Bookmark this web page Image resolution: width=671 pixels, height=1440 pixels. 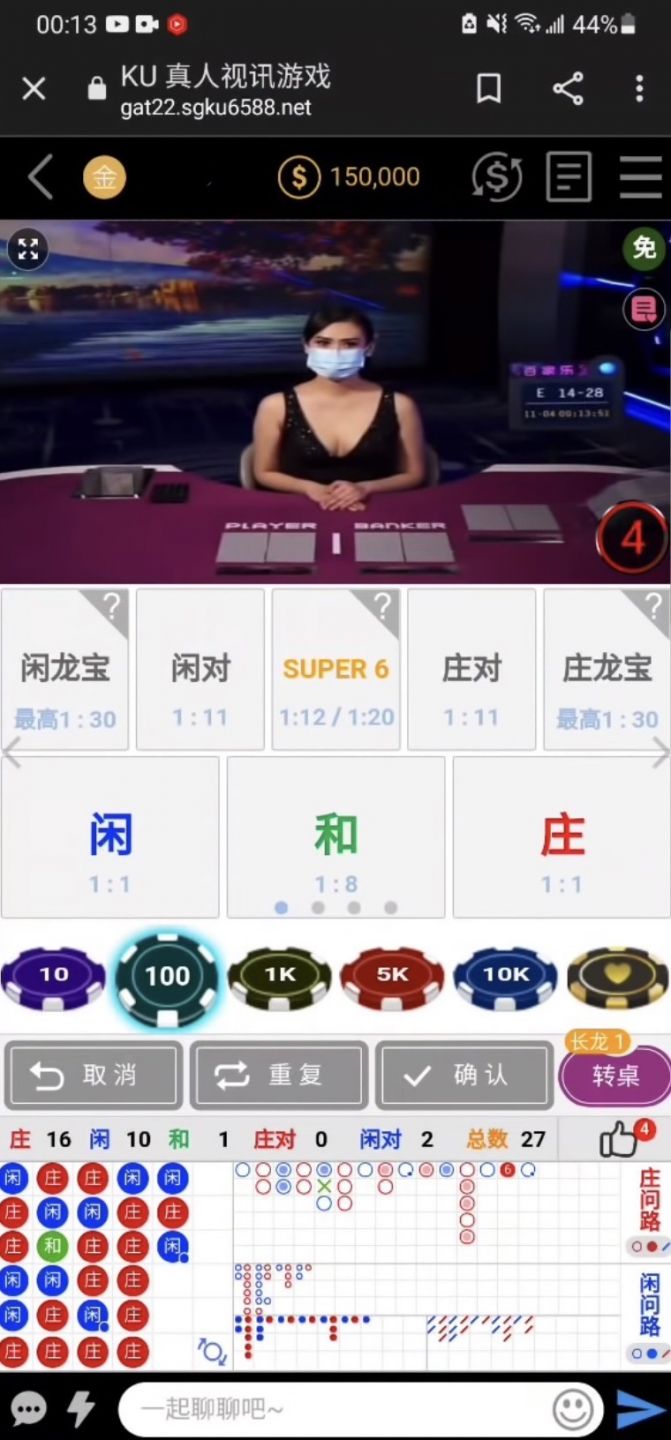[488, 90]
